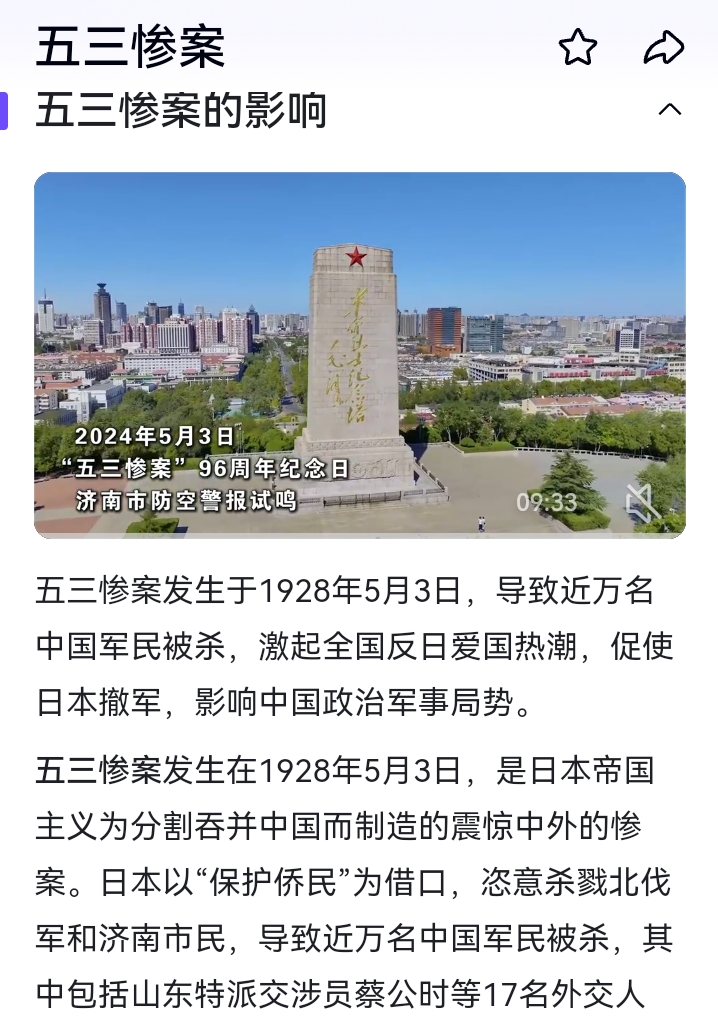Unmute the video sound
The height and width of the screenshot is (1031, 718).
[641, 502]
